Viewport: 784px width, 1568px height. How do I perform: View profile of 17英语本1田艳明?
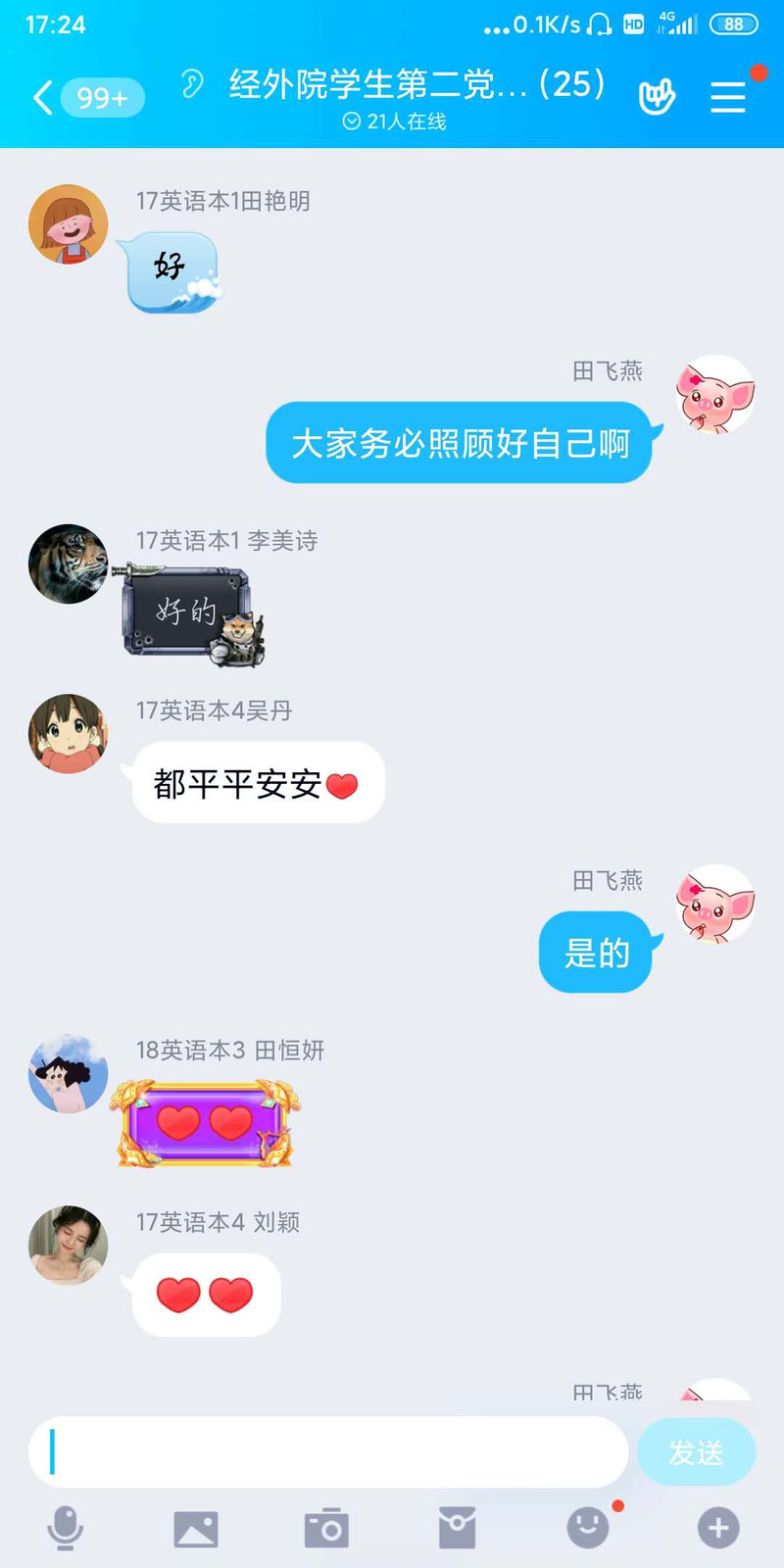pyautogui.click(x=68, y=224)
